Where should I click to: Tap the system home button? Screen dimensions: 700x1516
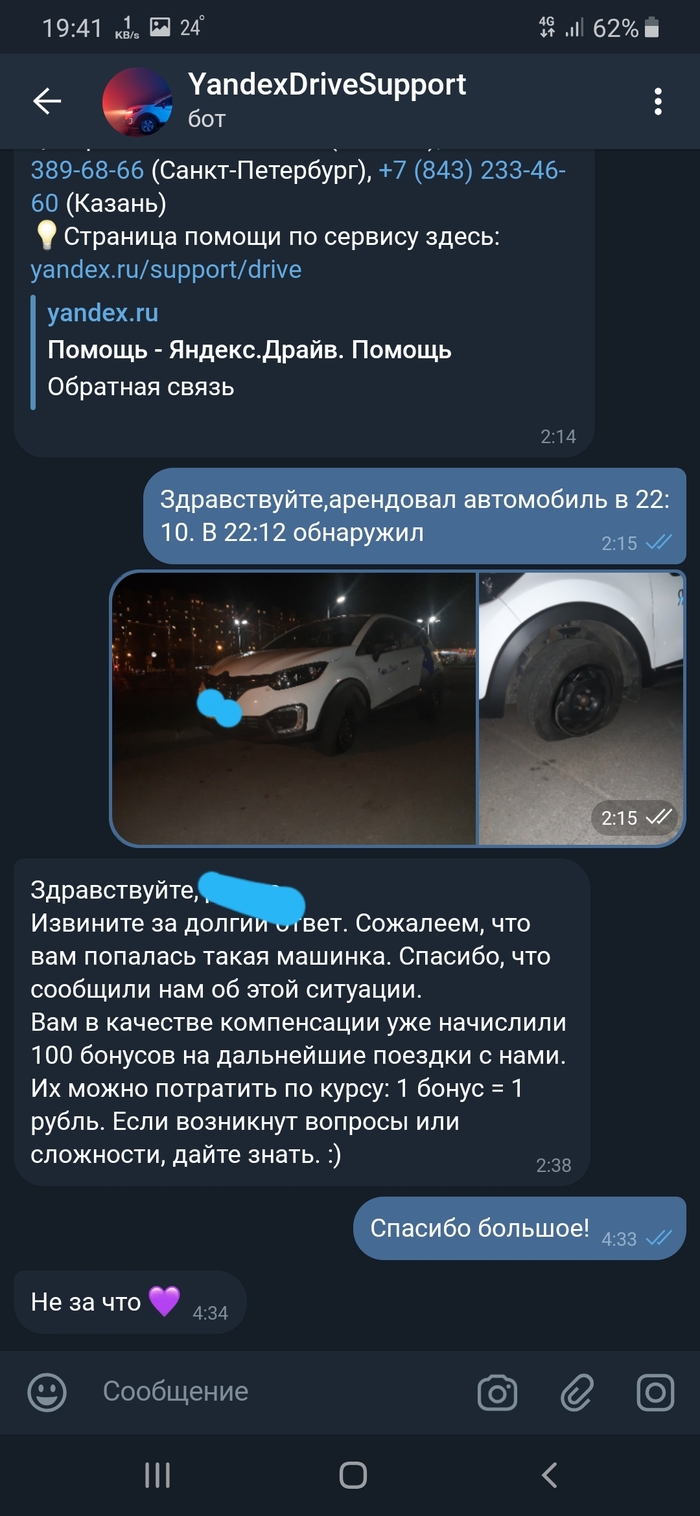[352, 1475]
